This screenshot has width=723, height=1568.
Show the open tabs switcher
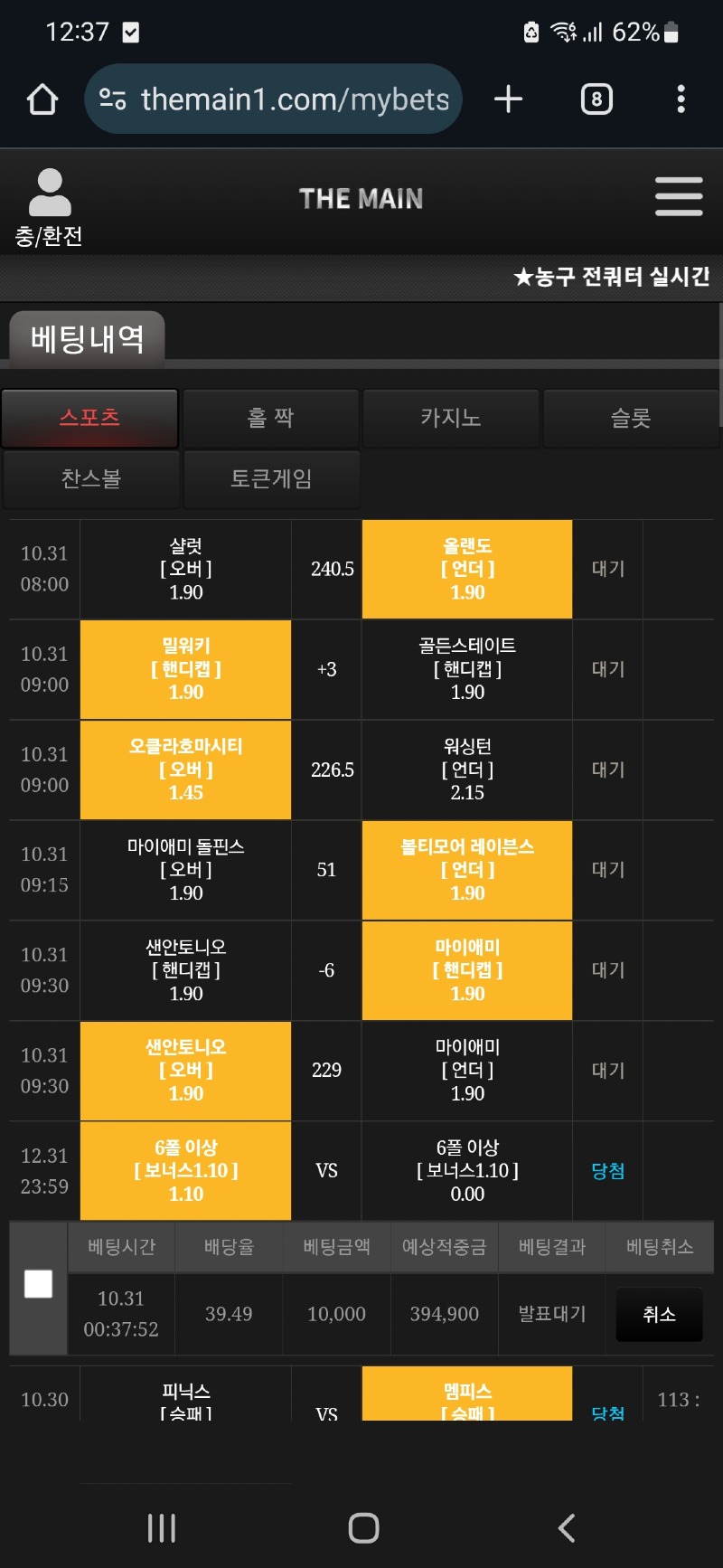(x=596, y=99)
